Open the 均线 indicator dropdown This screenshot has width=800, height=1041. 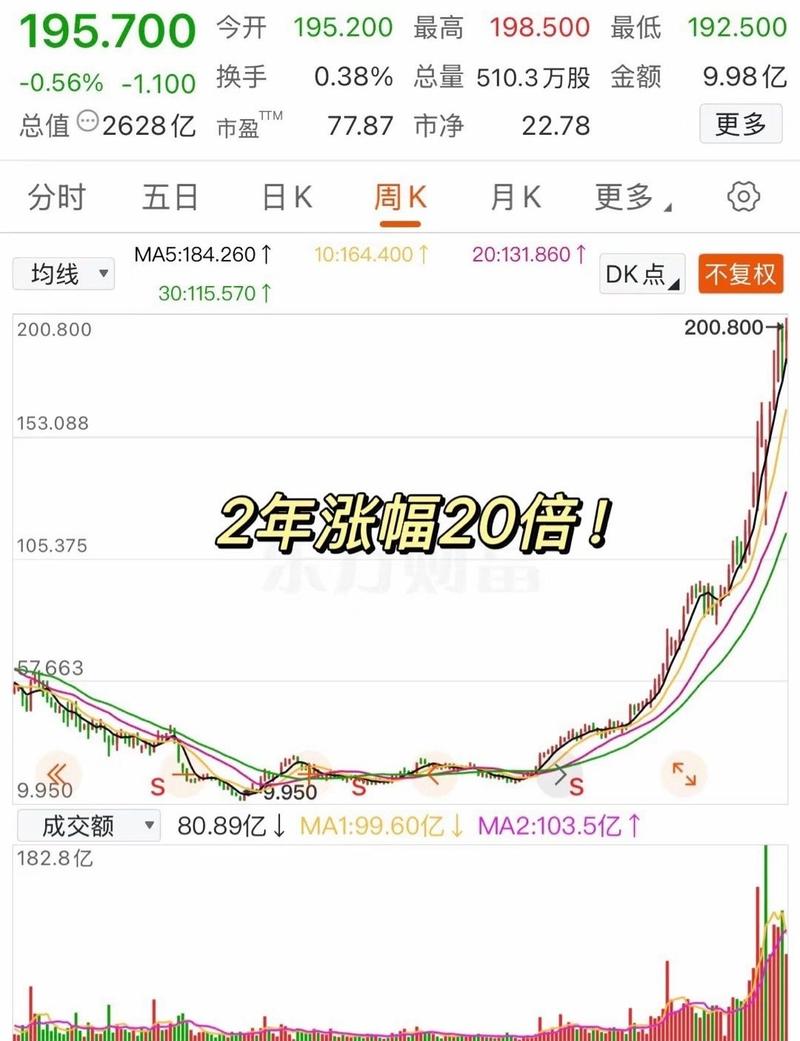tap(63, 273)
